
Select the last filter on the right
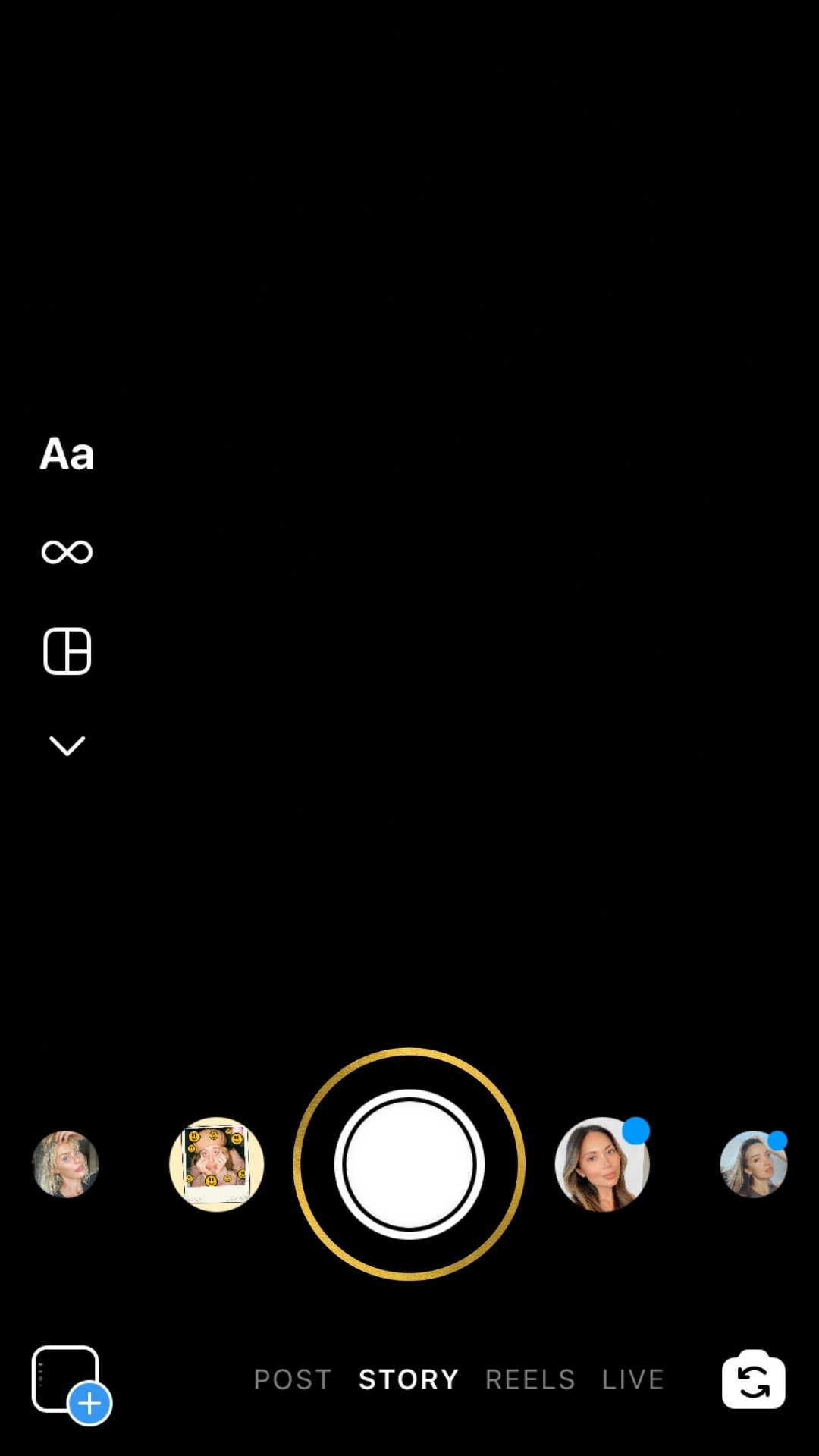pyautogui.click(x=754, y=1164)
